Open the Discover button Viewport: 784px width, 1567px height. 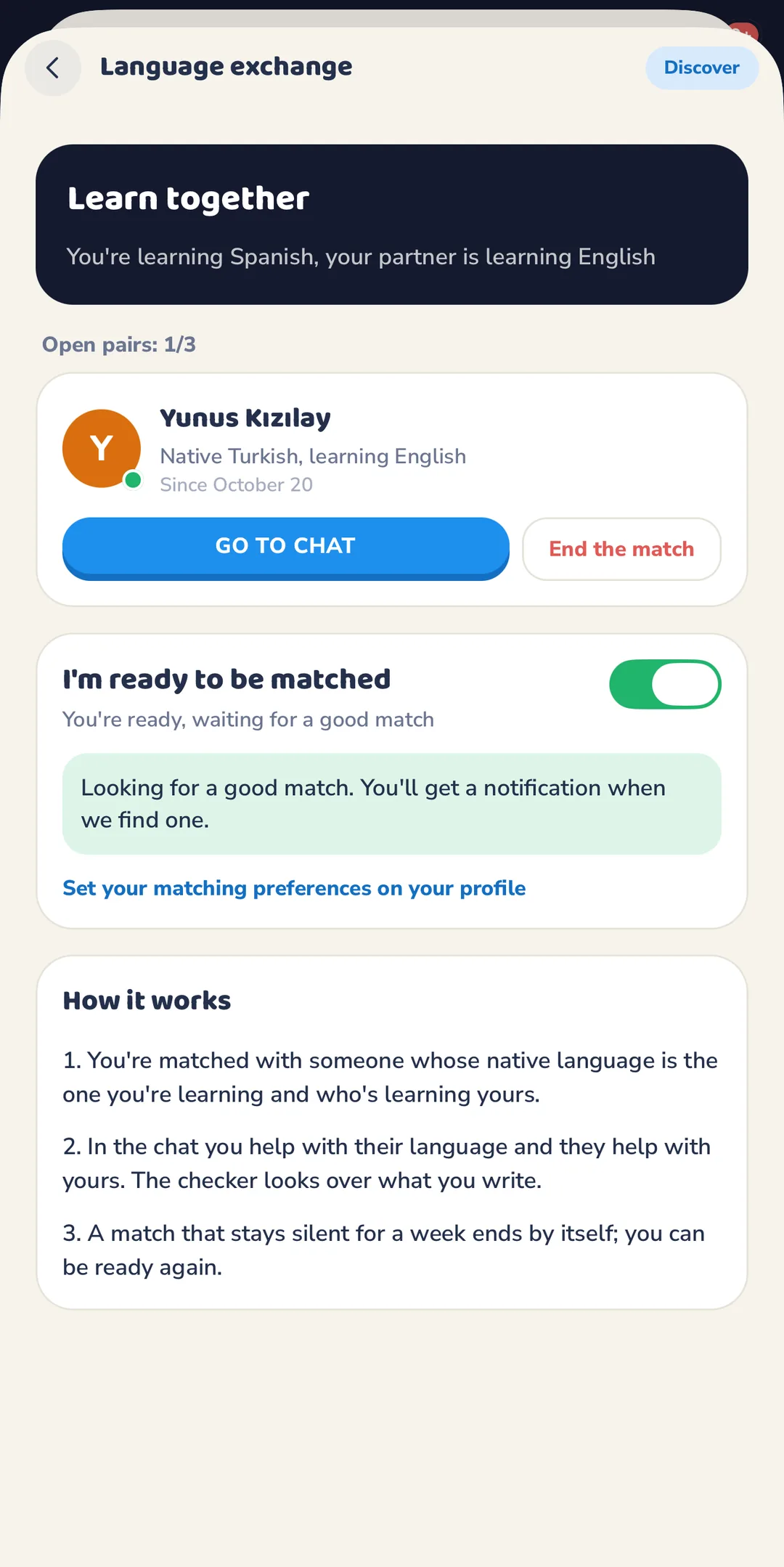point(702,68)
